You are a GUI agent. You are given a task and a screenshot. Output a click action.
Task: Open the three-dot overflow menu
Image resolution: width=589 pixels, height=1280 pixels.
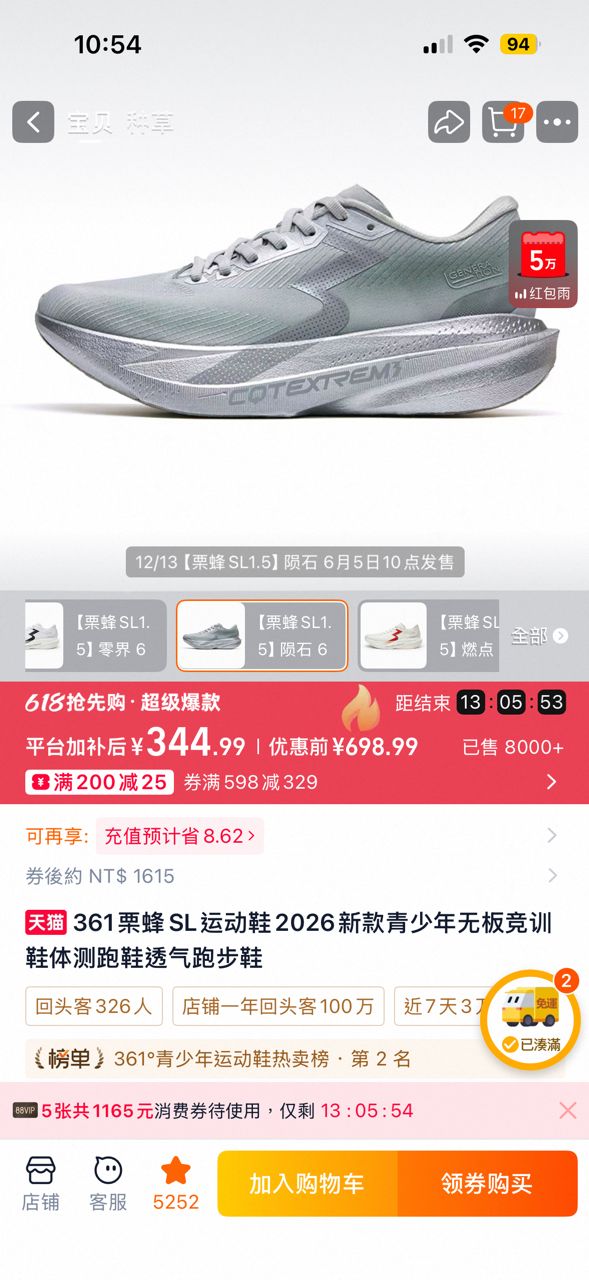click(557, 122)
